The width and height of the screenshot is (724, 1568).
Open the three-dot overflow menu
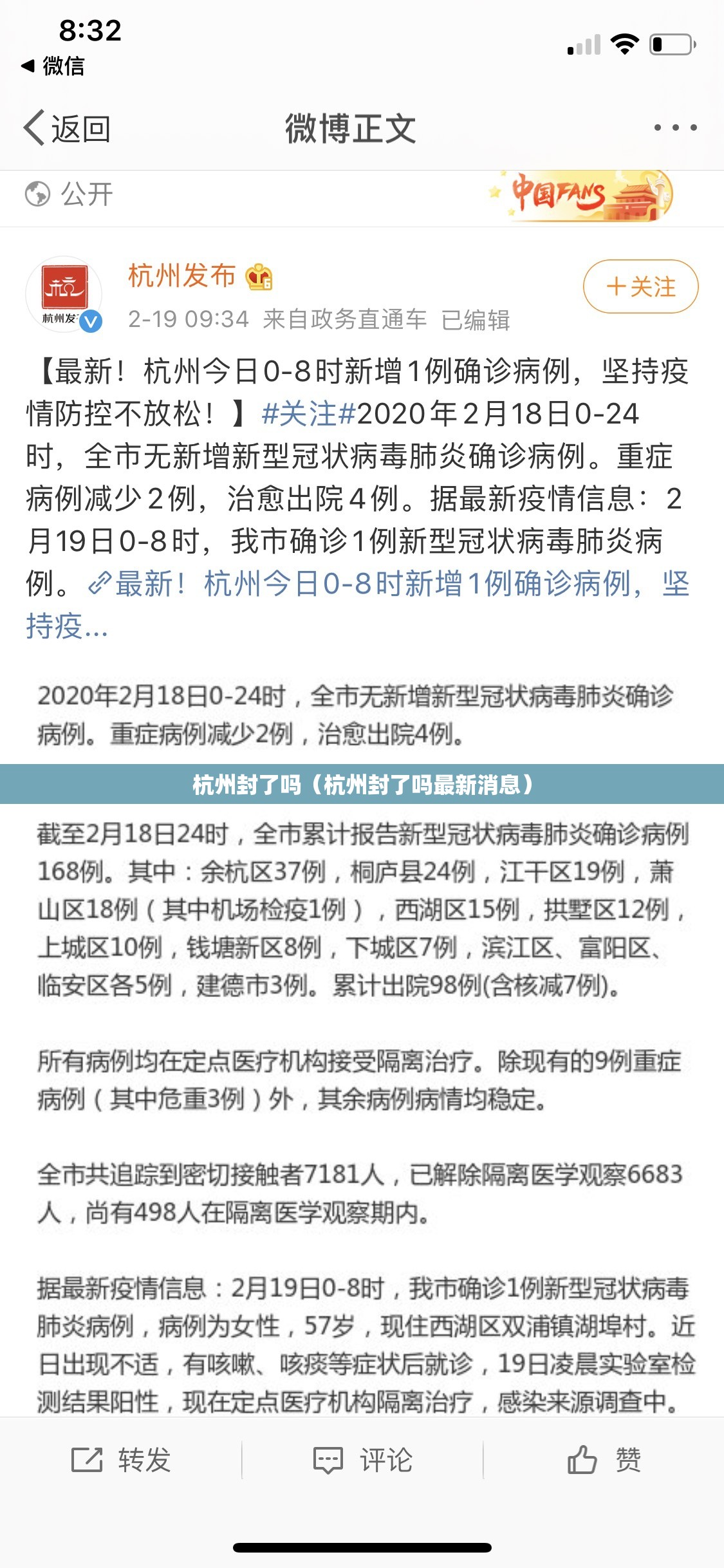point(675,127)
